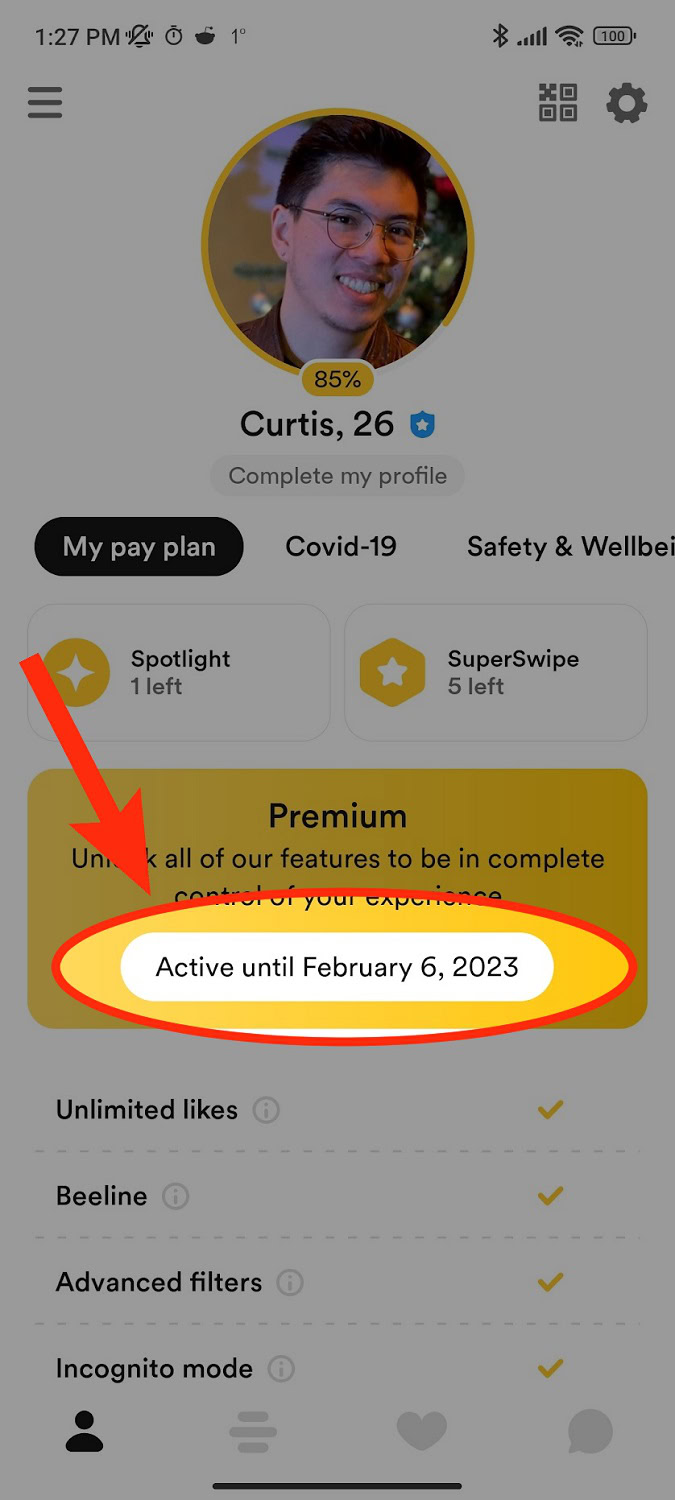Screen dimensions: 675x1500
Task: Tap Complete my profile
Action: (338, 476)
